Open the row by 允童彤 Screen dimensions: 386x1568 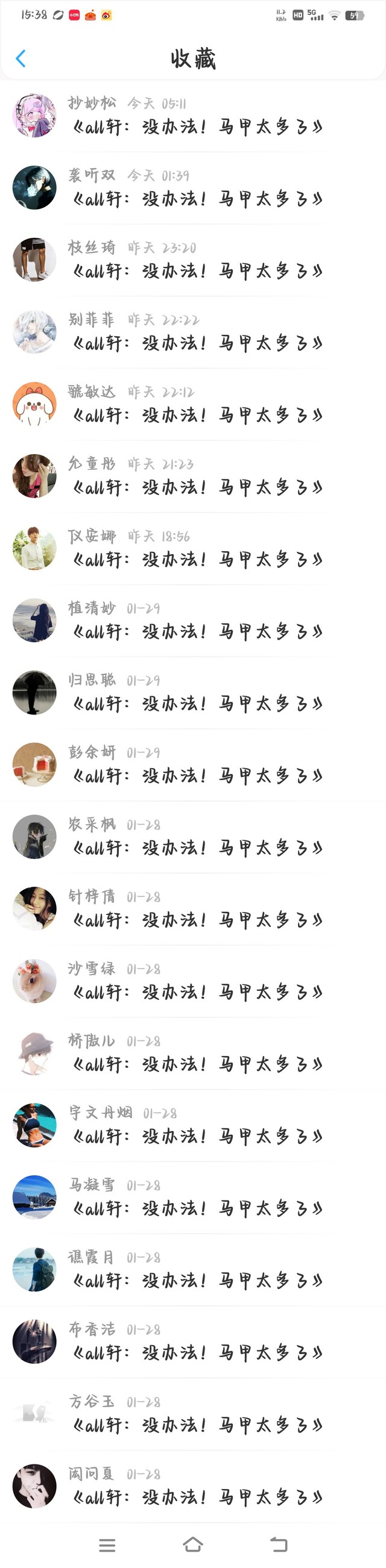pos(195,476)
